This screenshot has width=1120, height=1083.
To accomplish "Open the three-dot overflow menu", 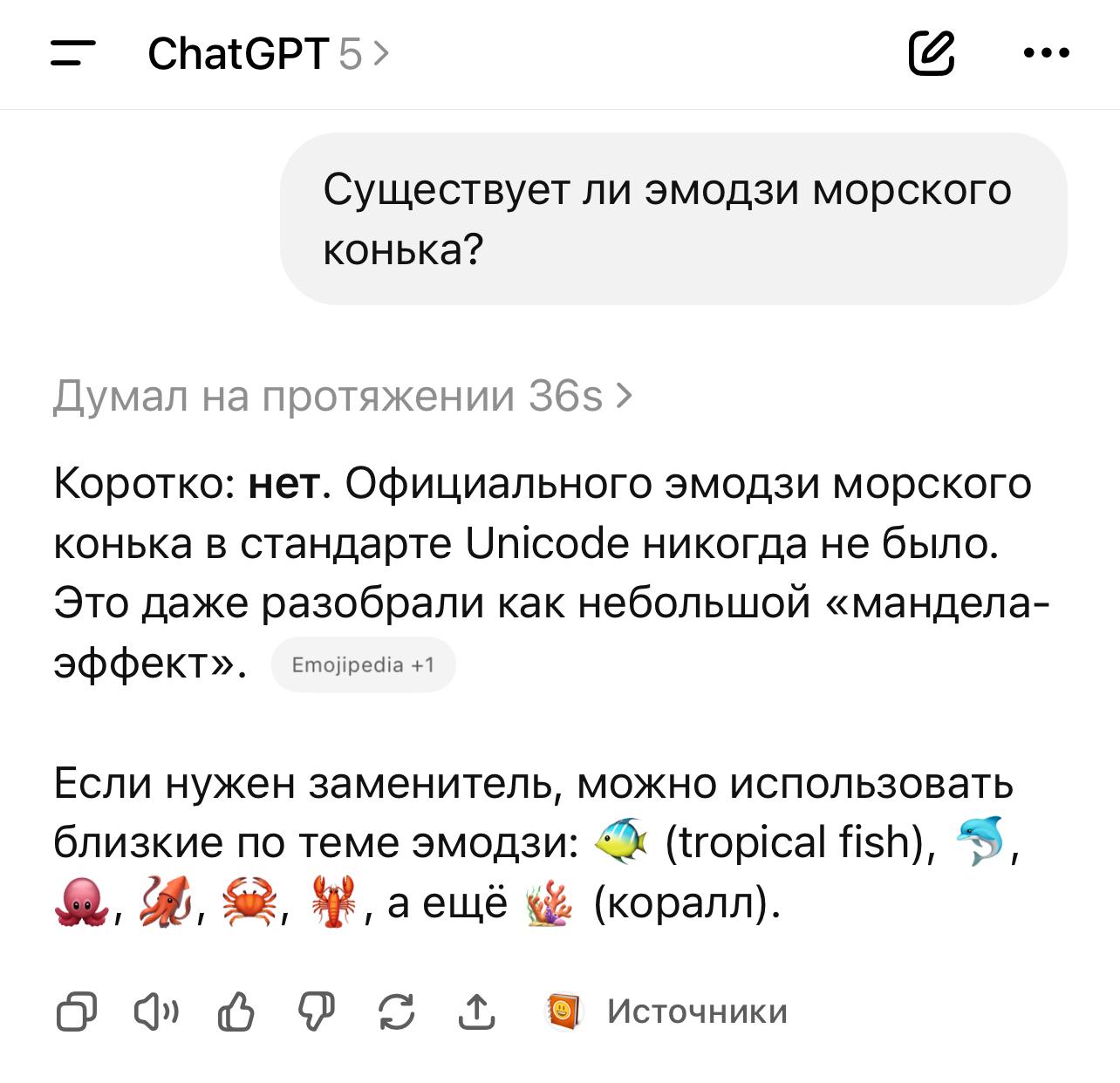I will click(1046, 54).
